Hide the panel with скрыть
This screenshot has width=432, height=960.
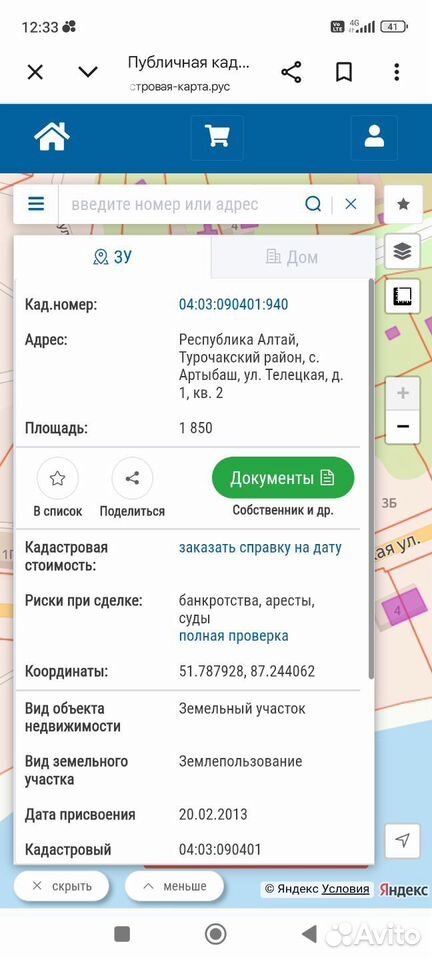pos(61,886)
